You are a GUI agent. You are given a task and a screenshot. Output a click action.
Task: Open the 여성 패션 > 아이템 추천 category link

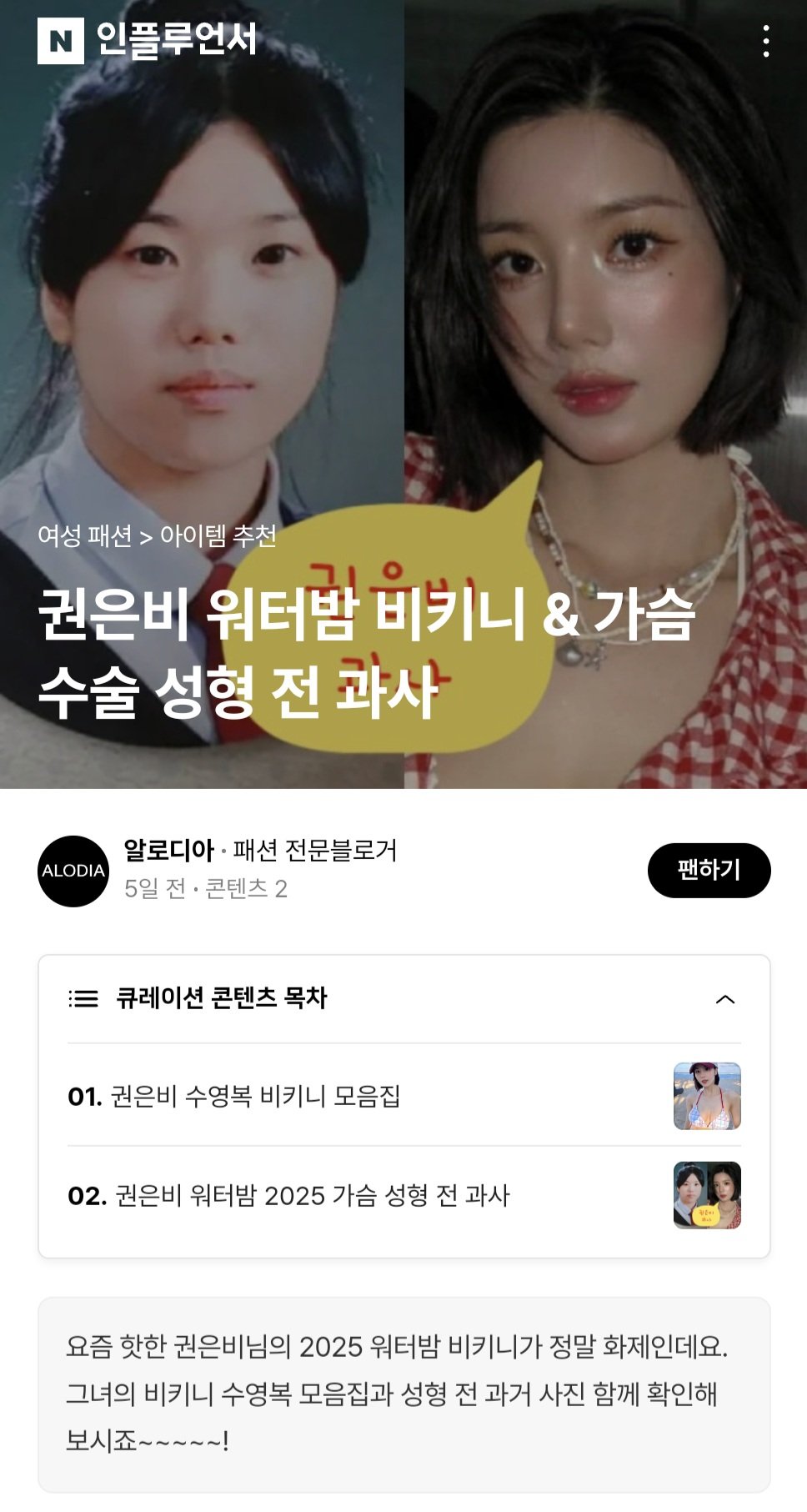click(x=157, y=535)
